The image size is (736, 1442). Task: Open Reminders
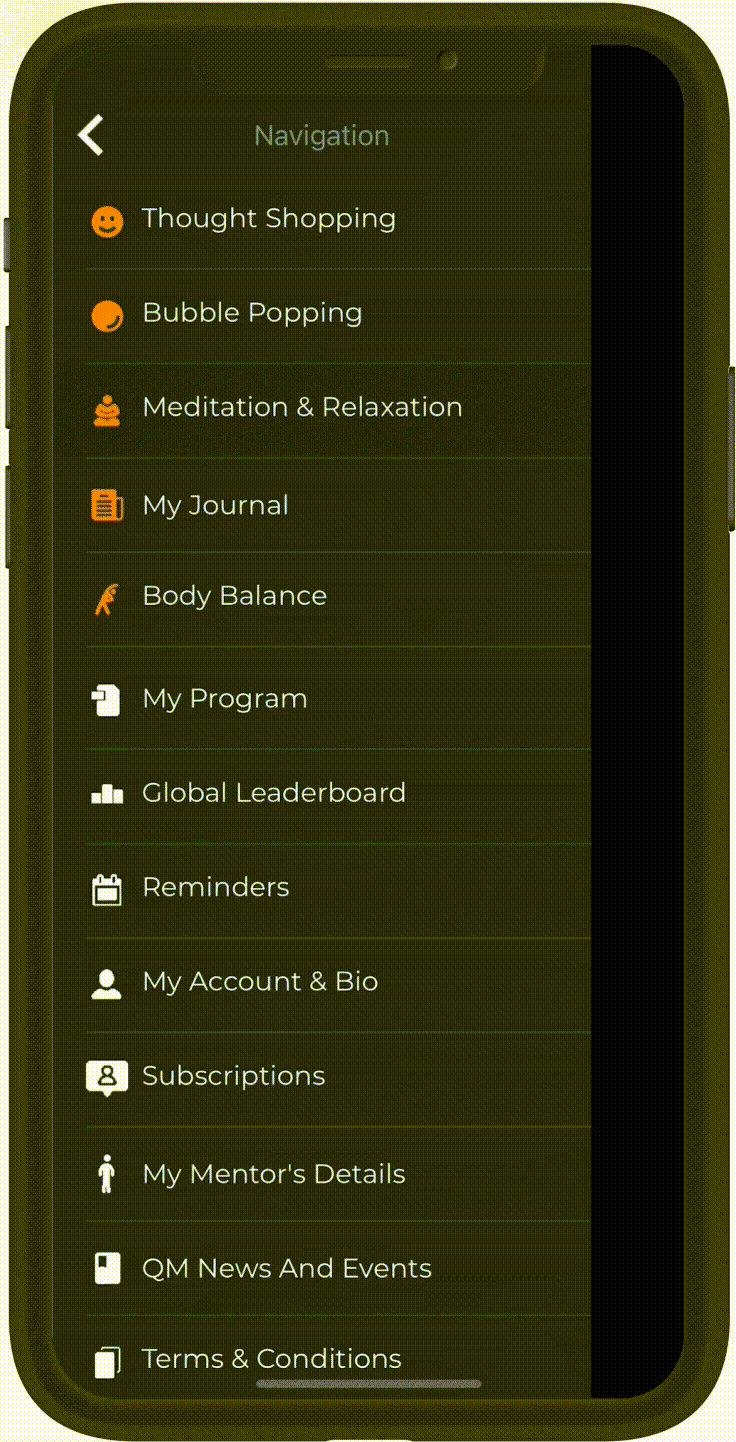click(215, 887)
